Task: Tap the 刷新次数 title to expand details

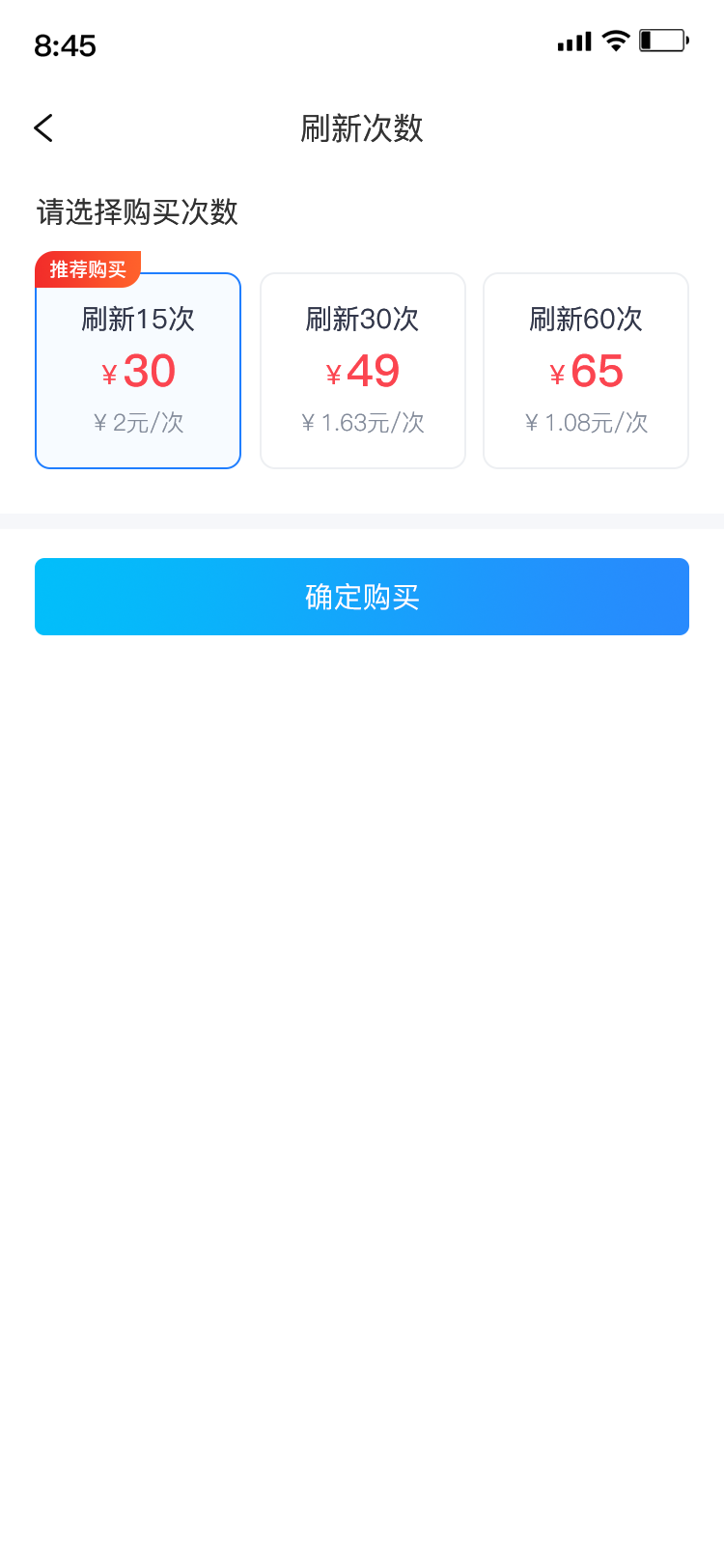Action: (362, 129)
